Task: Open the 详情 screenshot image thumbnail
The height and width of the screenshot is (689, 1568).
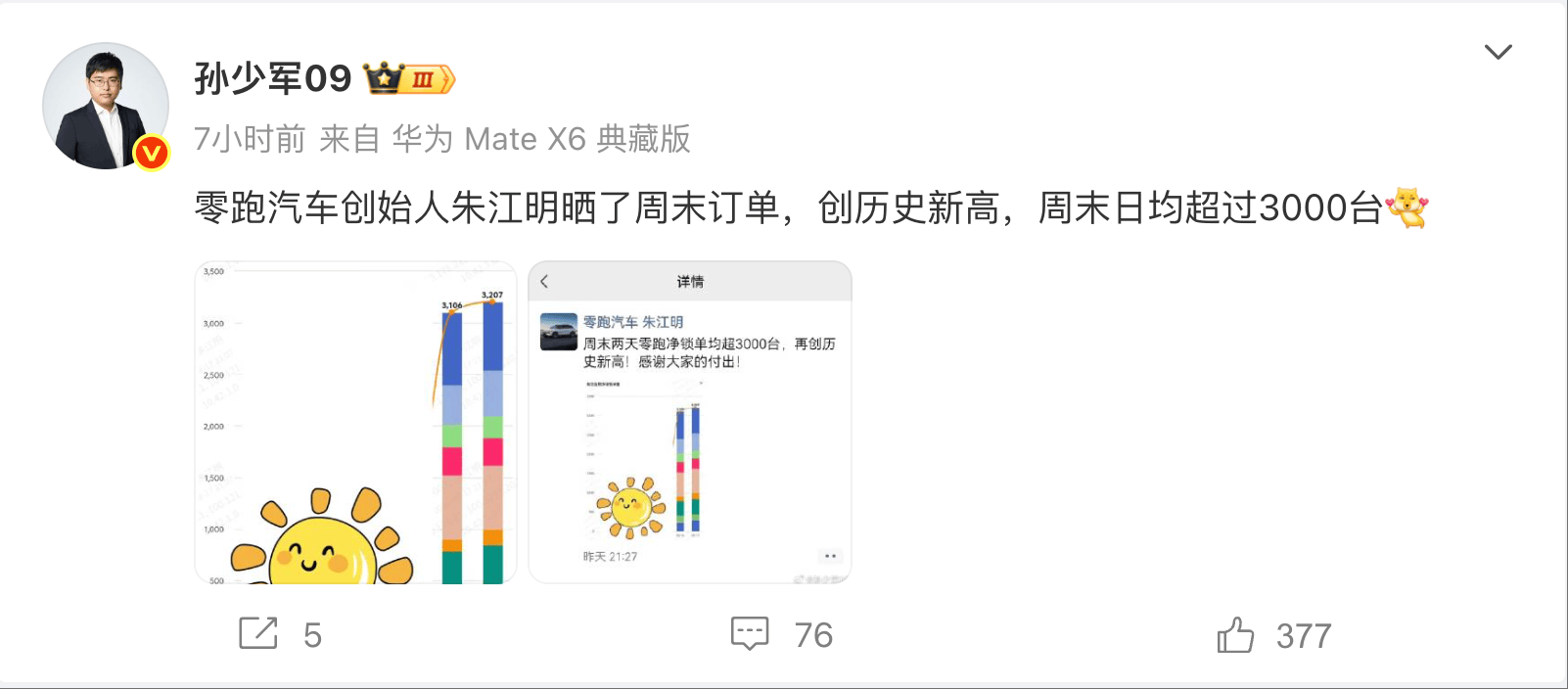Action: [x=689, y=422]
